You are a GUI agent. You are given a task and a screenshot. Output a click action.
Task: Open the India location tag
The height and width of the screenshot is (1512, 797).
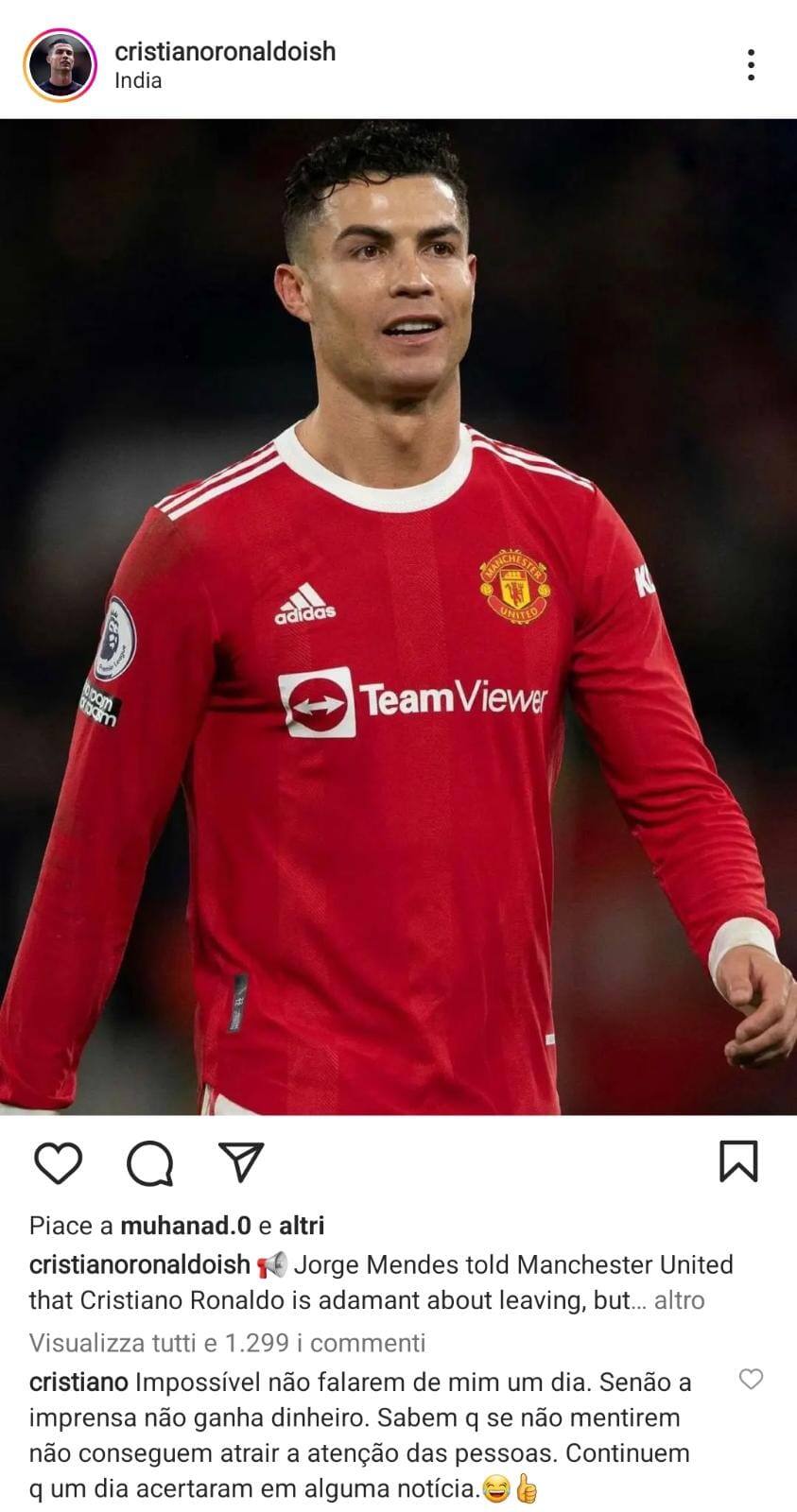point(138,81)
